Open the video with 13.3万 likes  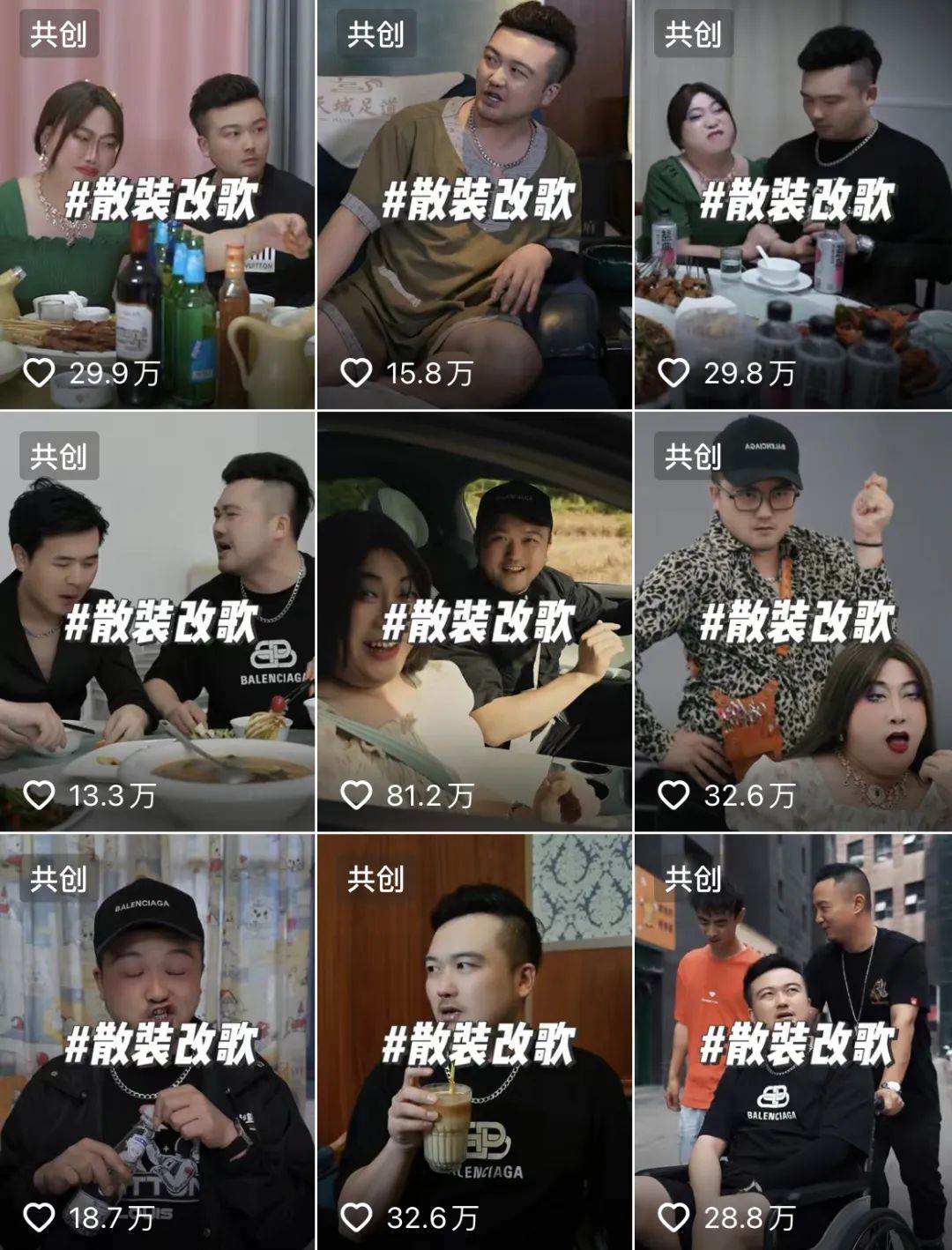coord(157,621)
